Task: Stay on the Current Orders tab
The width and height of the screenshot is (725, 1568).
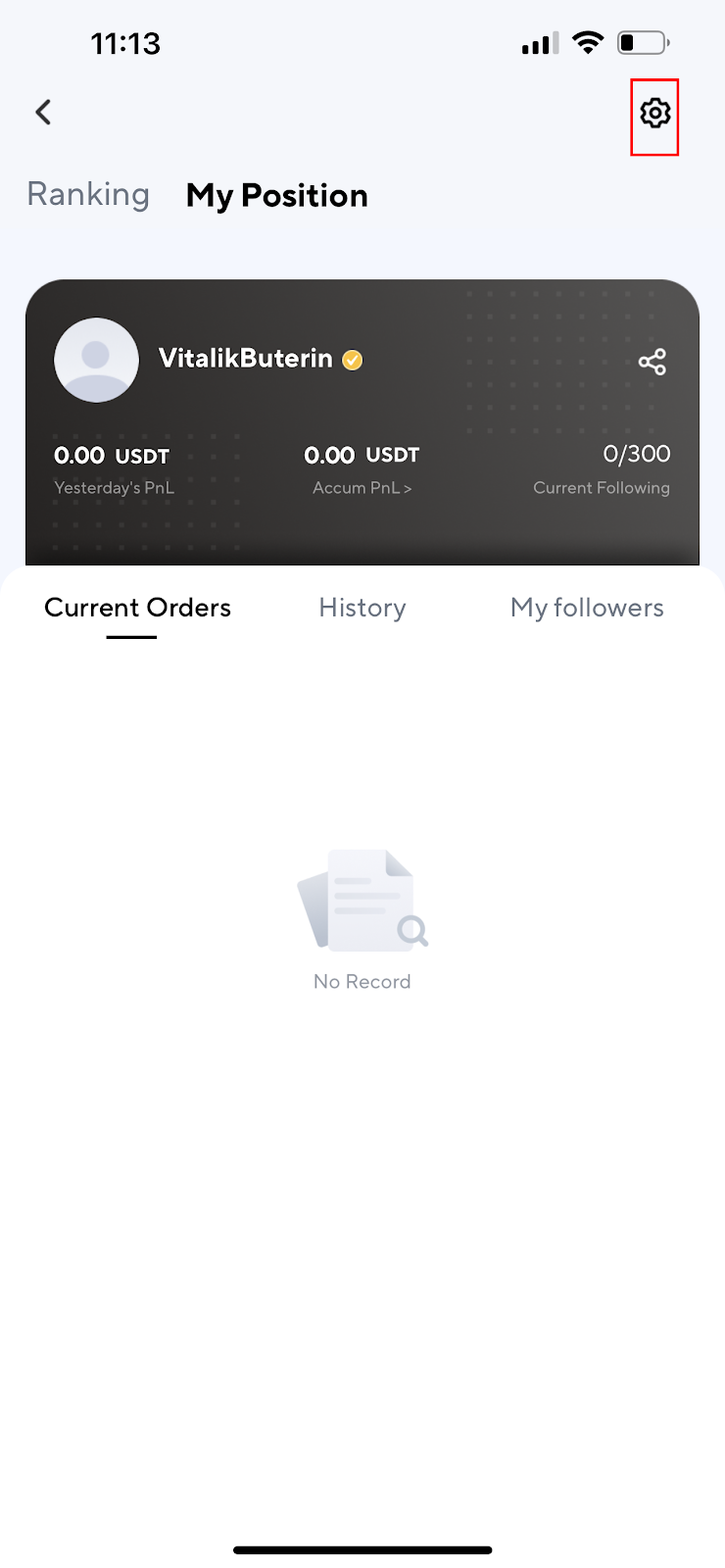Action: (x=137, y=608)
